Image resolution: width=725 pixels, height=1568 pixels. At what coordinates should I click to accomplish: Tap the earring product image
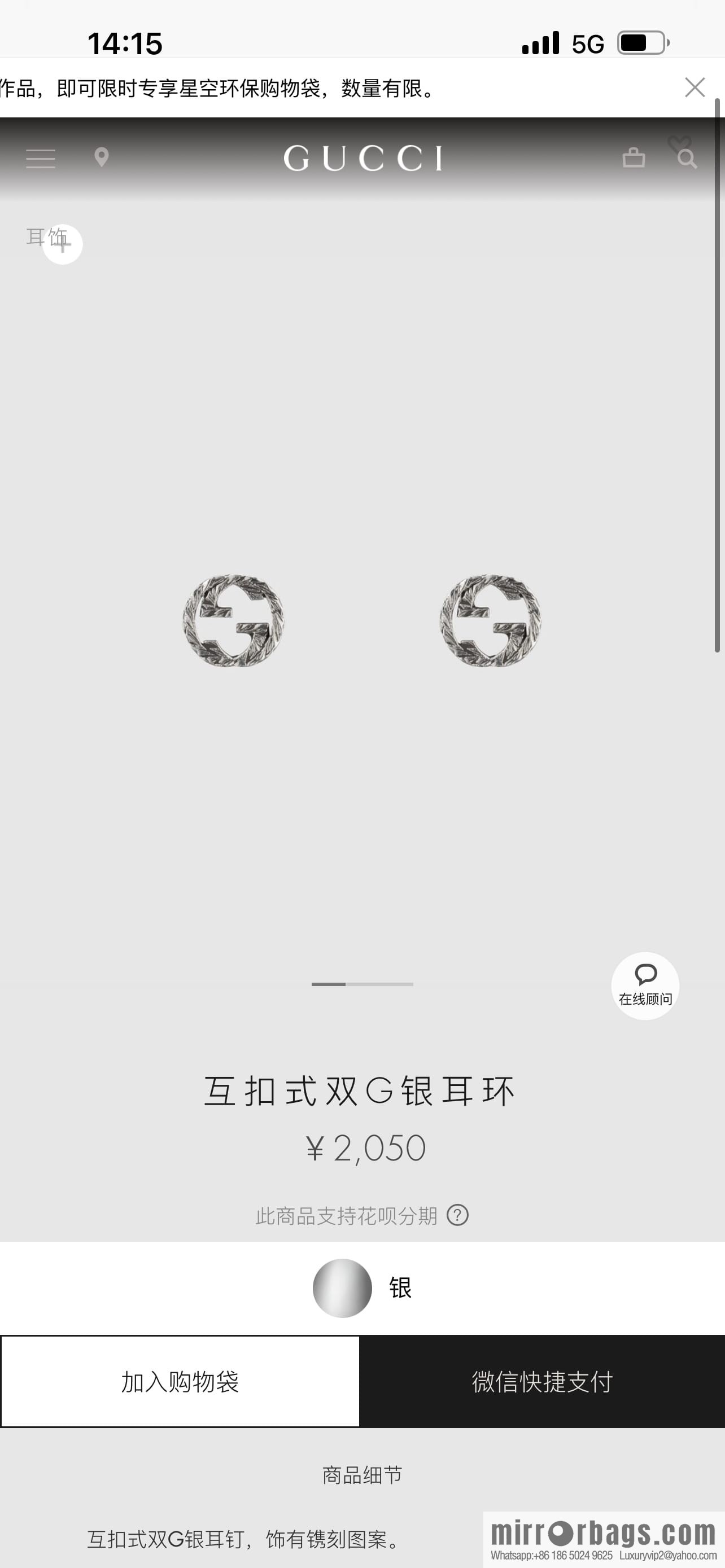(362, 620)
